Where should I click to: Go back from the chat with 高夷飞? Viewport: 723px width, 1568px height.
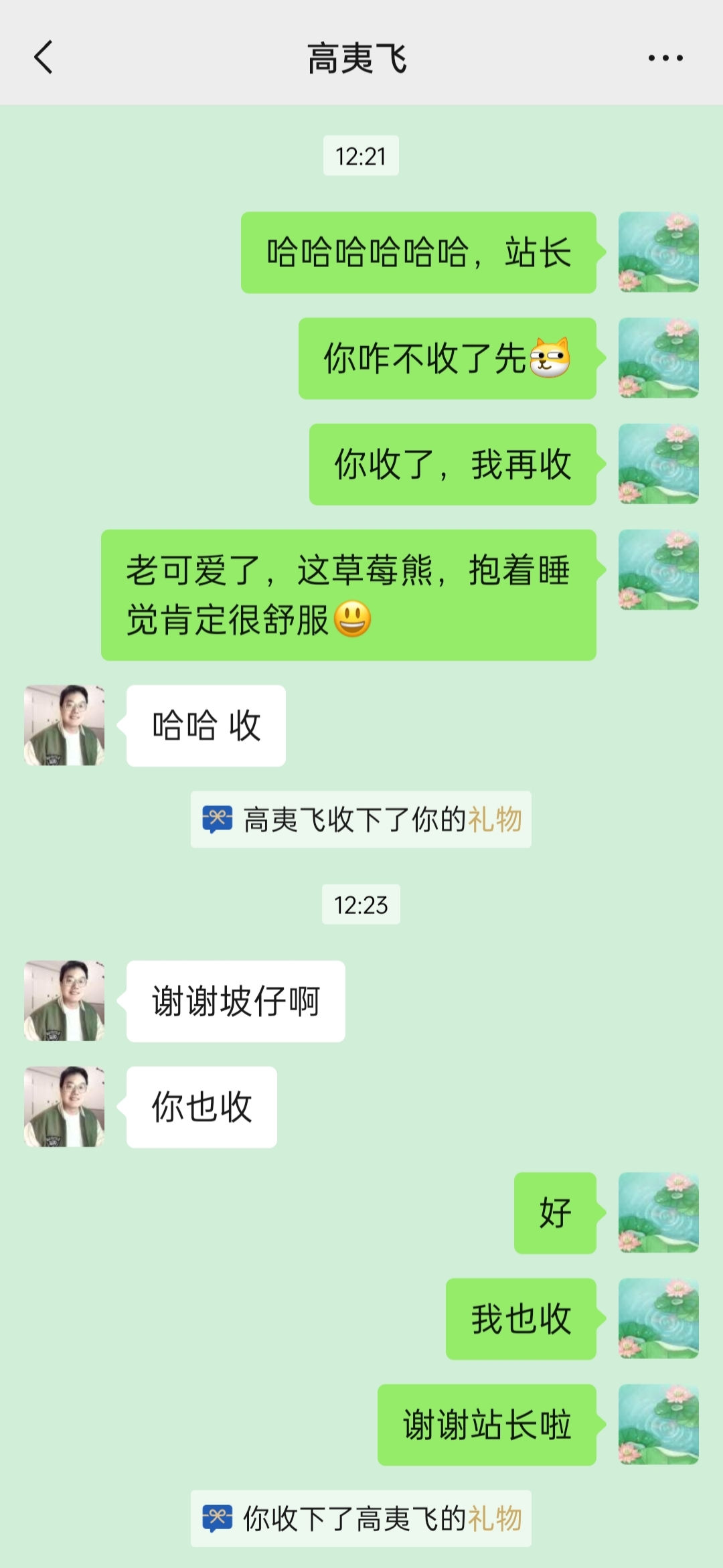coord(44,58)
